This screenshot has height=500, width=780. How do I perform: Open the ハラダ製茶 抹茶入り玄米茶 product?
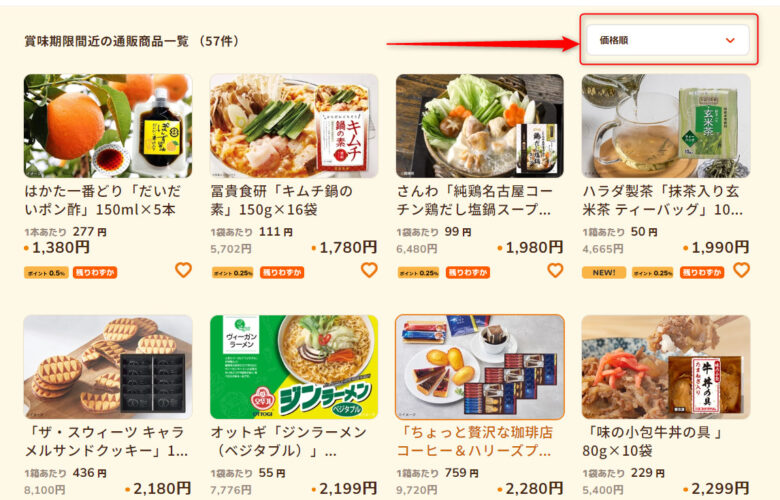coord(666,126)
